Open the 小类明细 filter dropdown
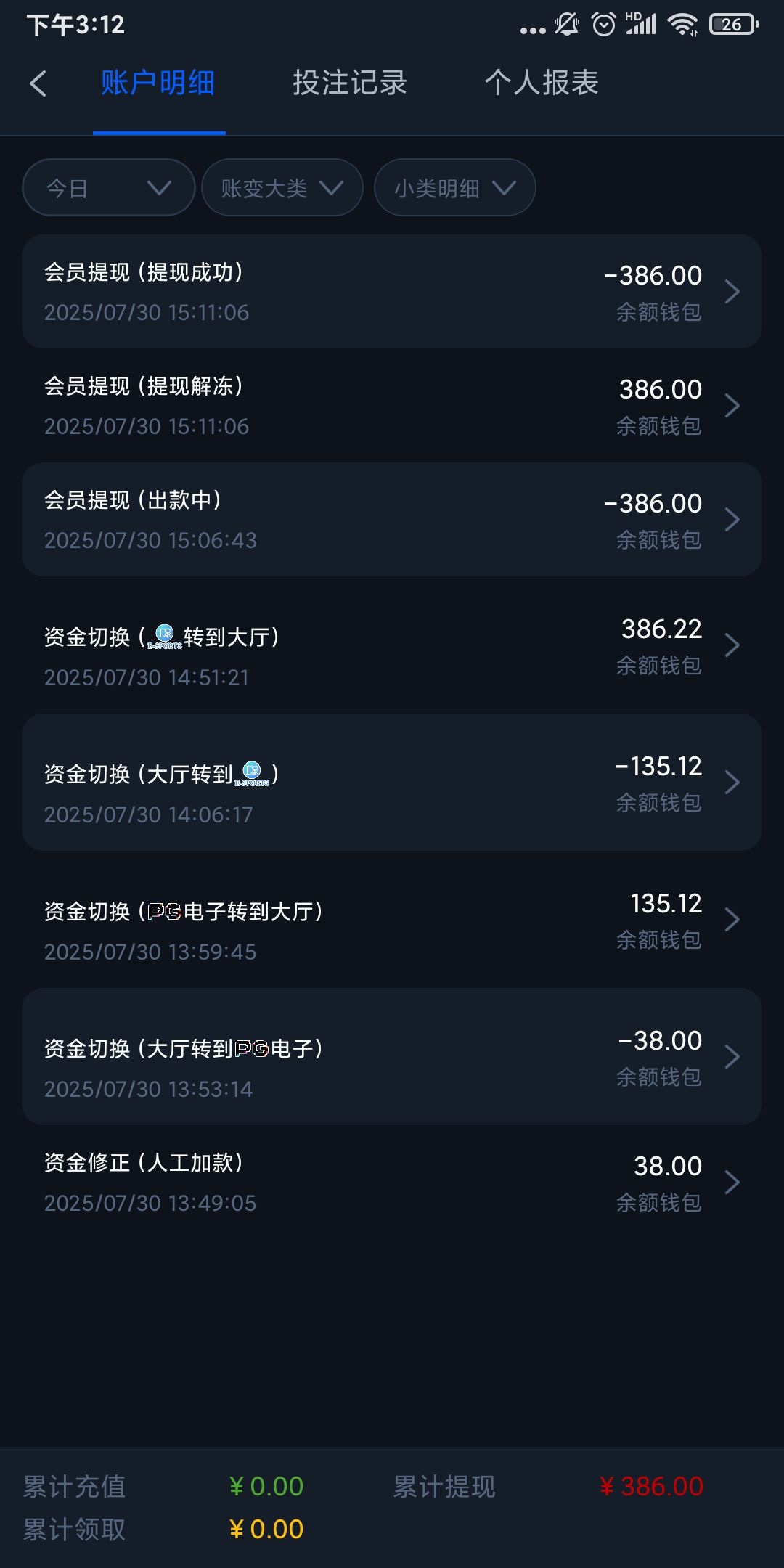The image size is (784, 1568). click(454, 187)
